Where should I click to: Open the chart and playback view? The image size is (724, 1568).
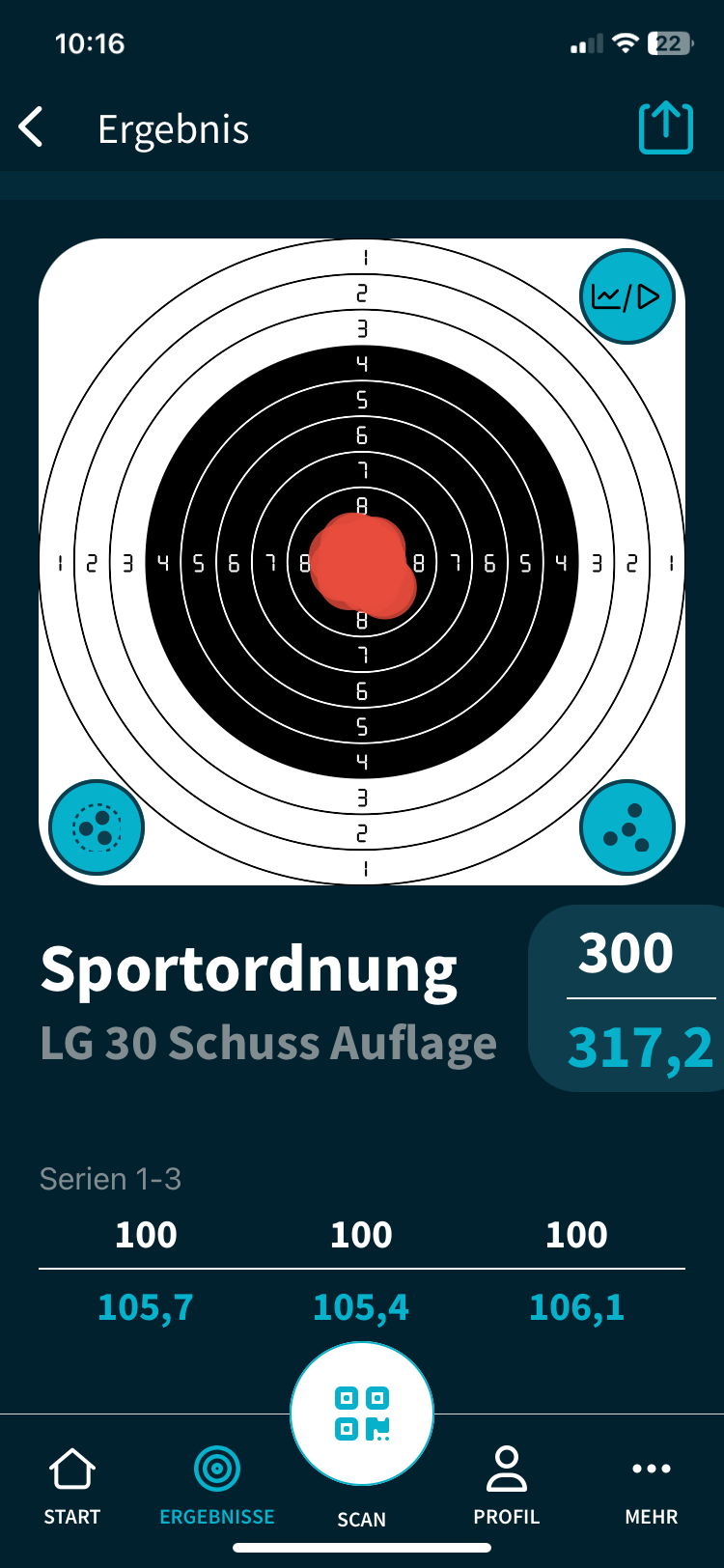click(627, 296)
